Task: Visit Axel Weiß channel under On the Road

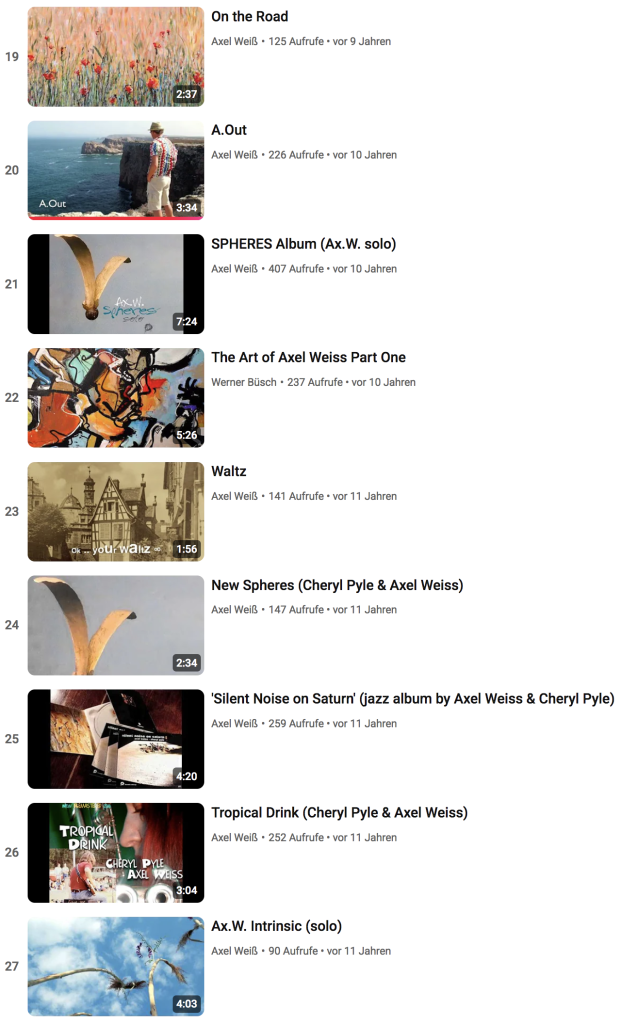Action: tap(234, 41)
